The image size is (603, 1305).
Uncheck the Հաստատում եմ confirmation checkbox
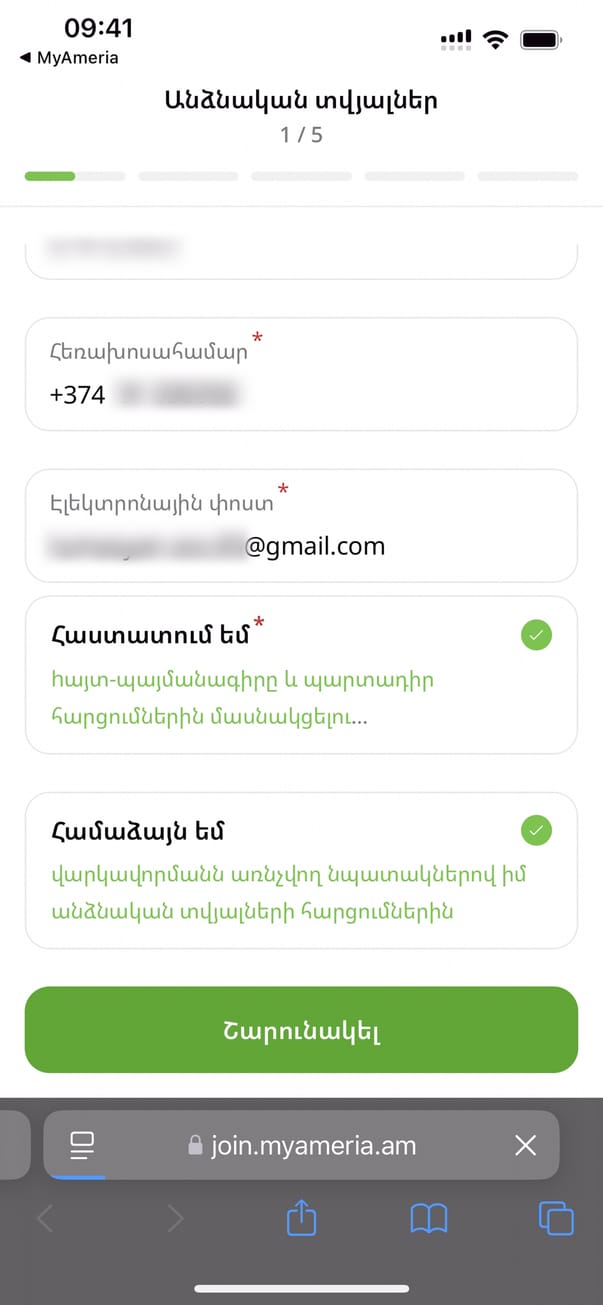click(x=537, y=635)
